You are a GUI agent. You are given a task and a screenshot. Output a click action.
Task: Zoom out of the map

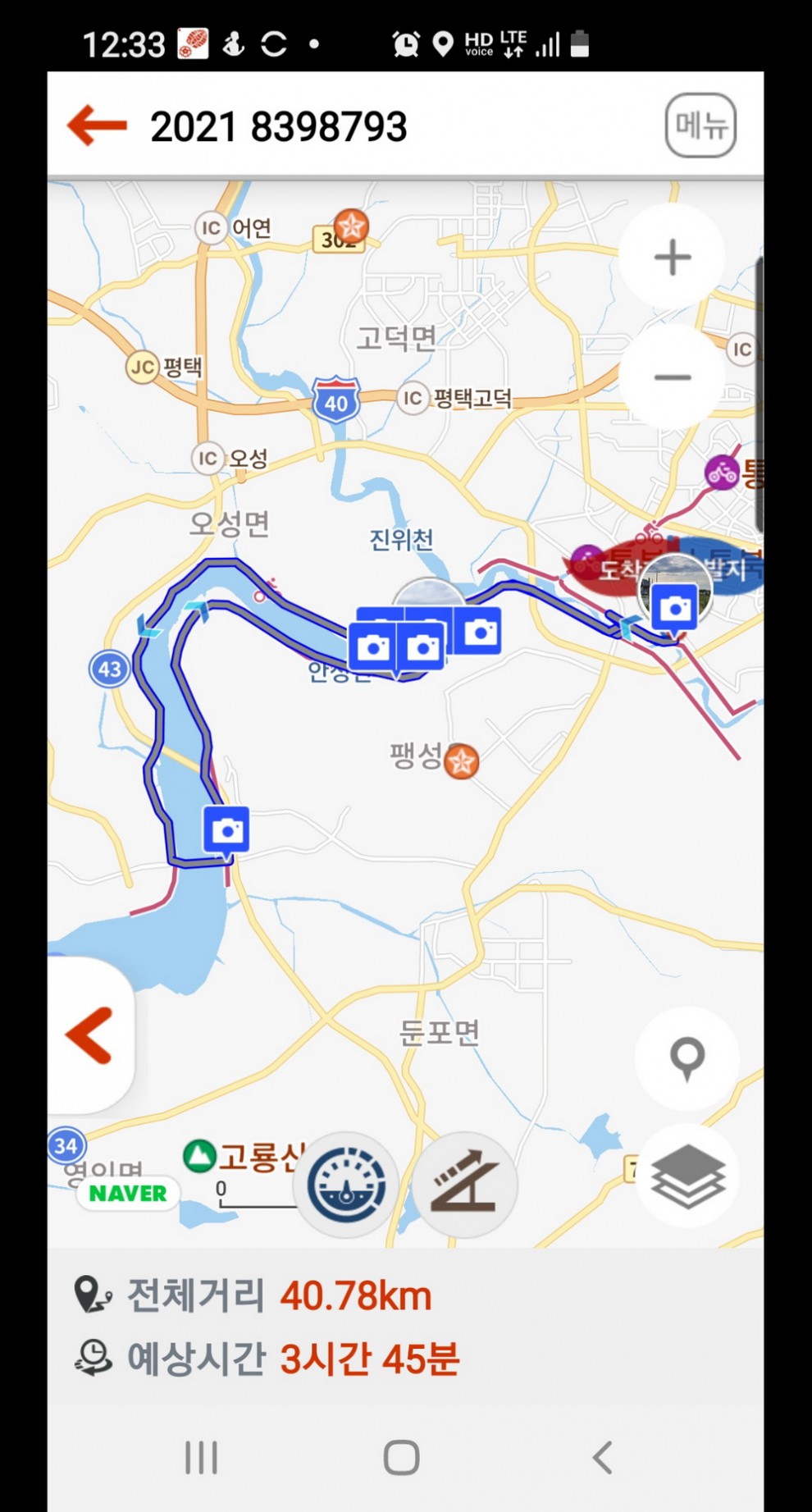[672, 377]
